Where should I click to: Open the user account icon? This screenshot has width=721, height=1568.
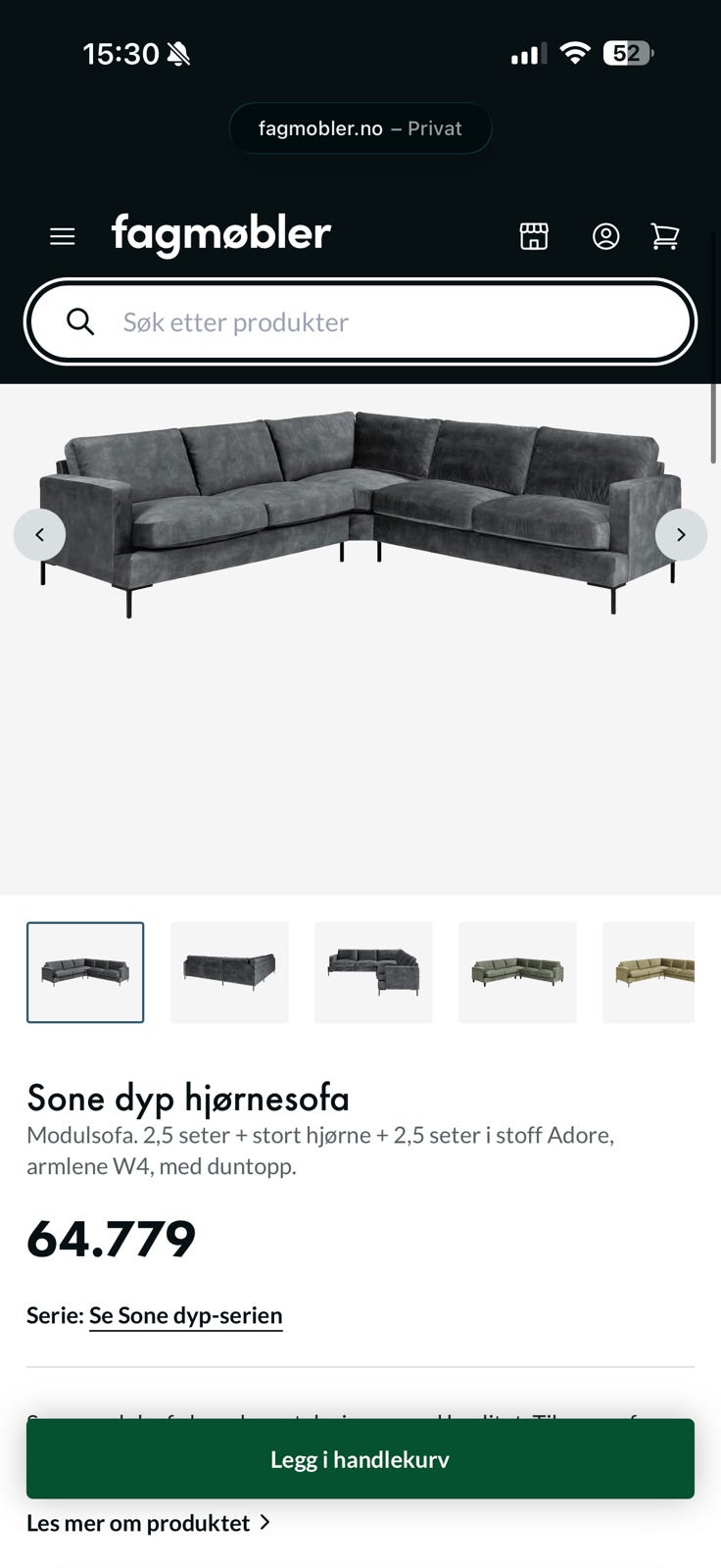605,236
